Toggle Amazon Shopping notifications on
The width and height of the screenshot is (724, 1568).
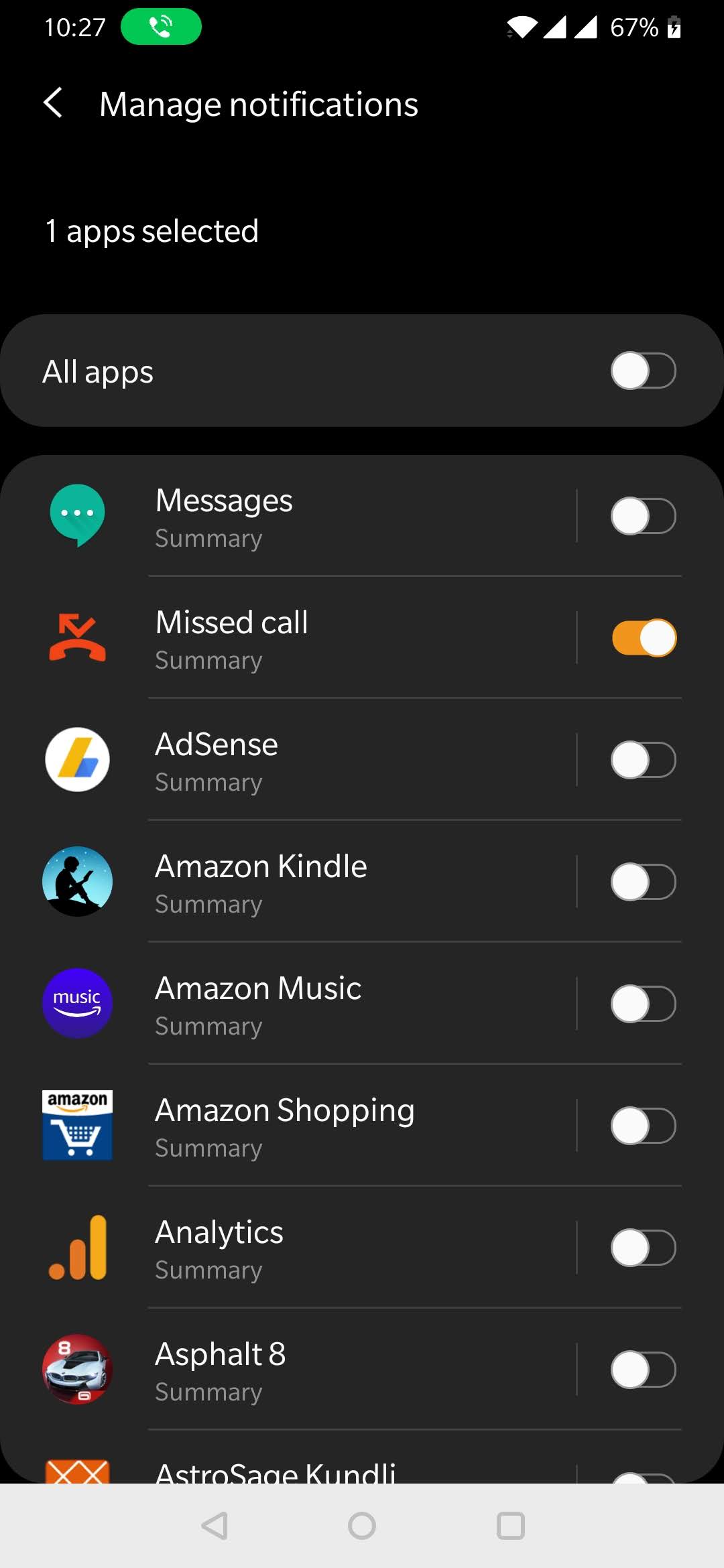pos(643,1126)
